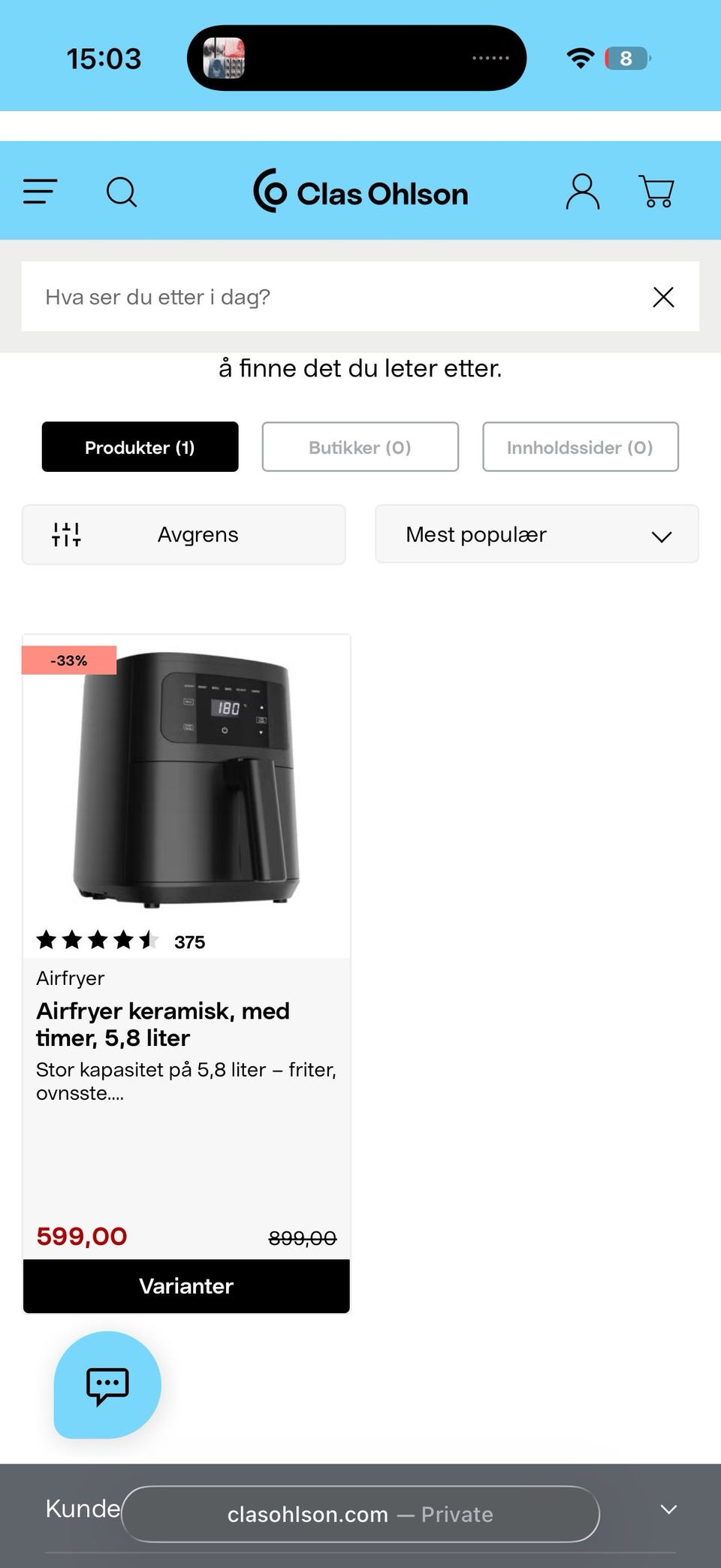Switch to the Butikker (0) tab
721x1568 pixels.
(360, 446)
